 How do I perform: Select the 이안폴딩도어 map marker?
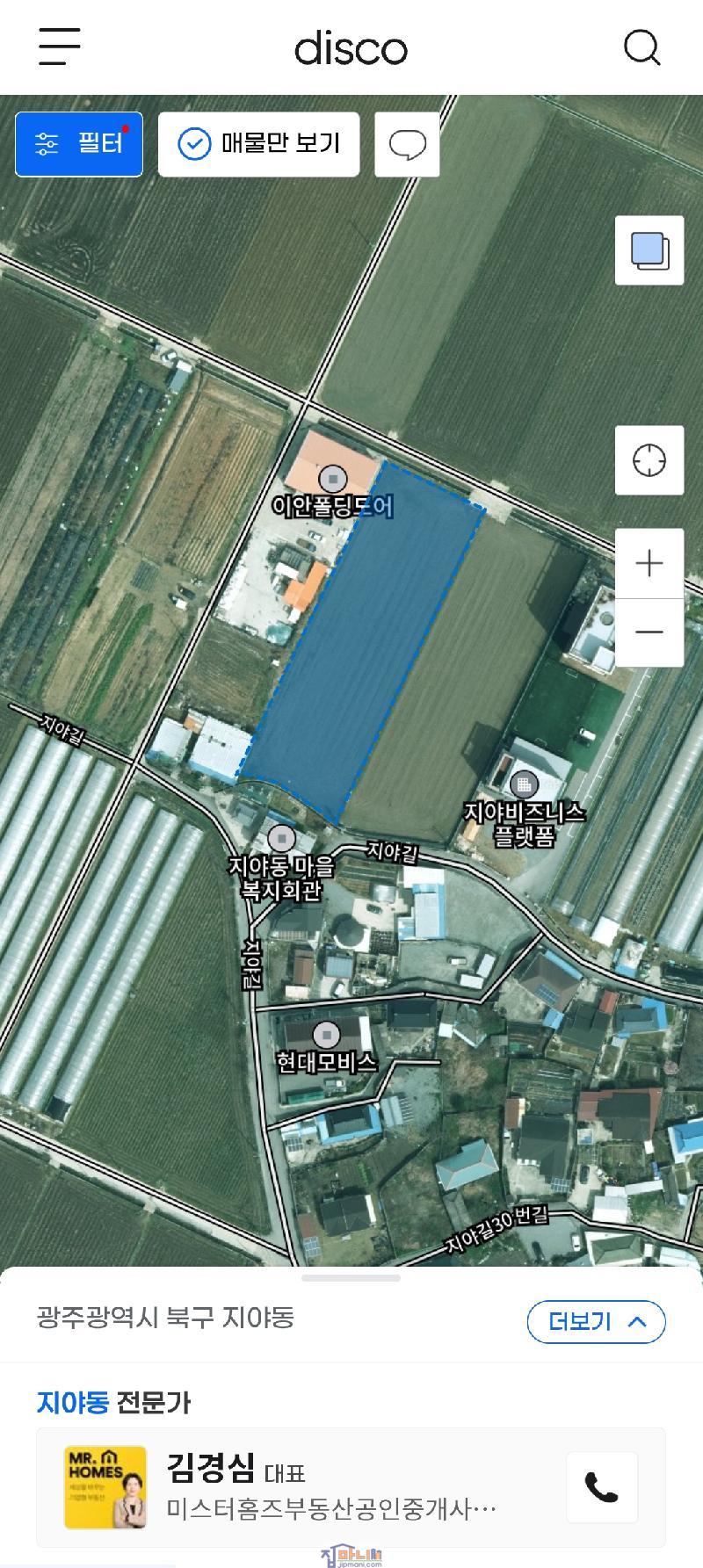[333, 480]
